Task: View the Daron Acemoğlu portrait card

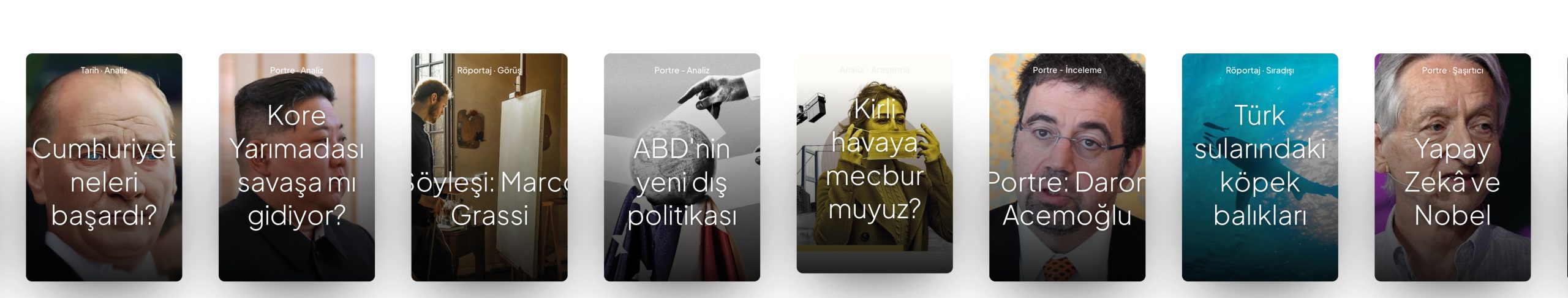Action: click(x=1067, y=167)
